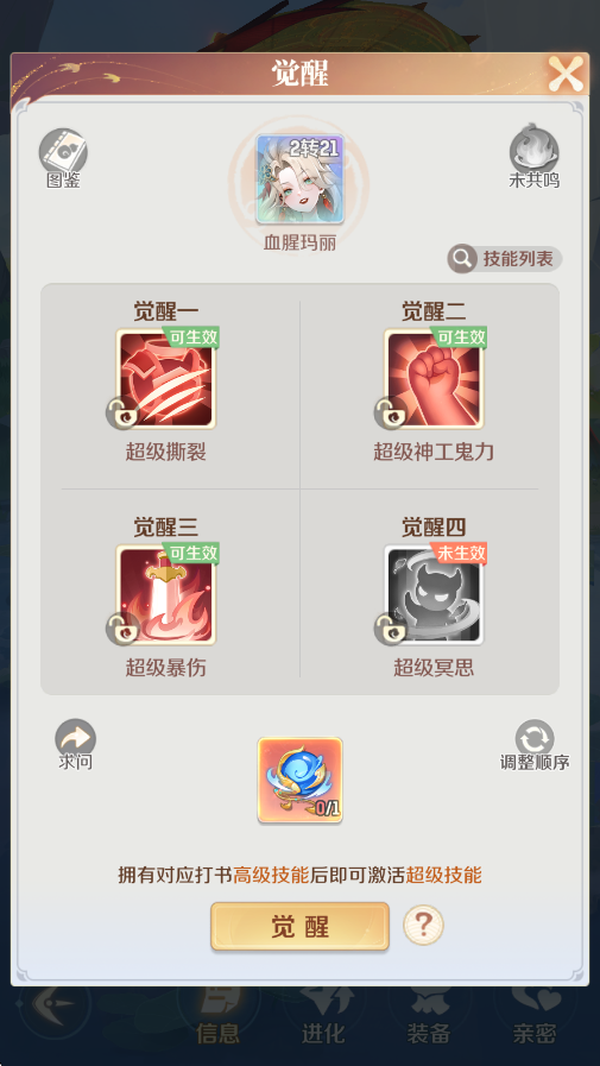The width and height of the screenshot is (600, 1066).
Task: Tap the 求问 ask share icon
Action: click(x=75, y=740)
